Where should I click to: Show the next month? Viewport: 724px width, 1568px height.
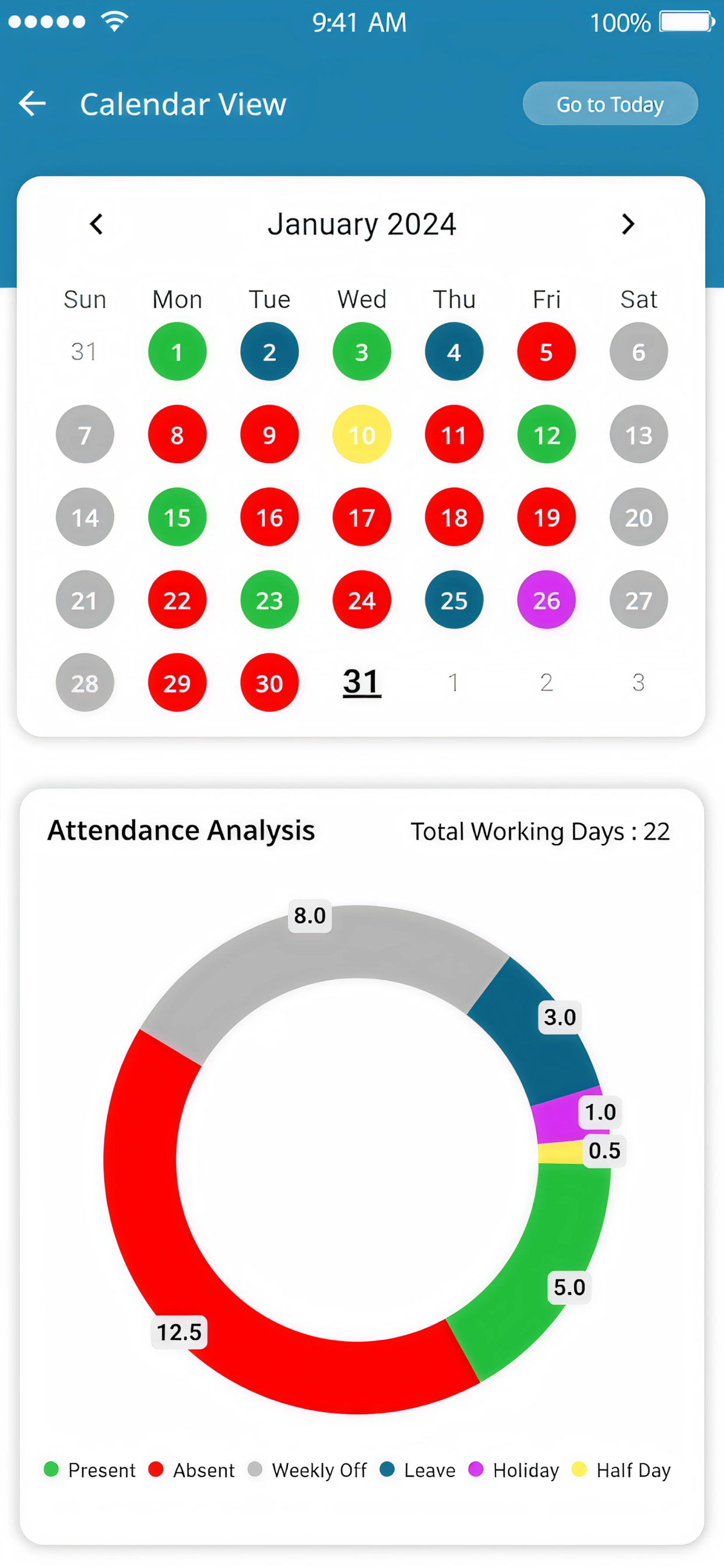[628, 224]
